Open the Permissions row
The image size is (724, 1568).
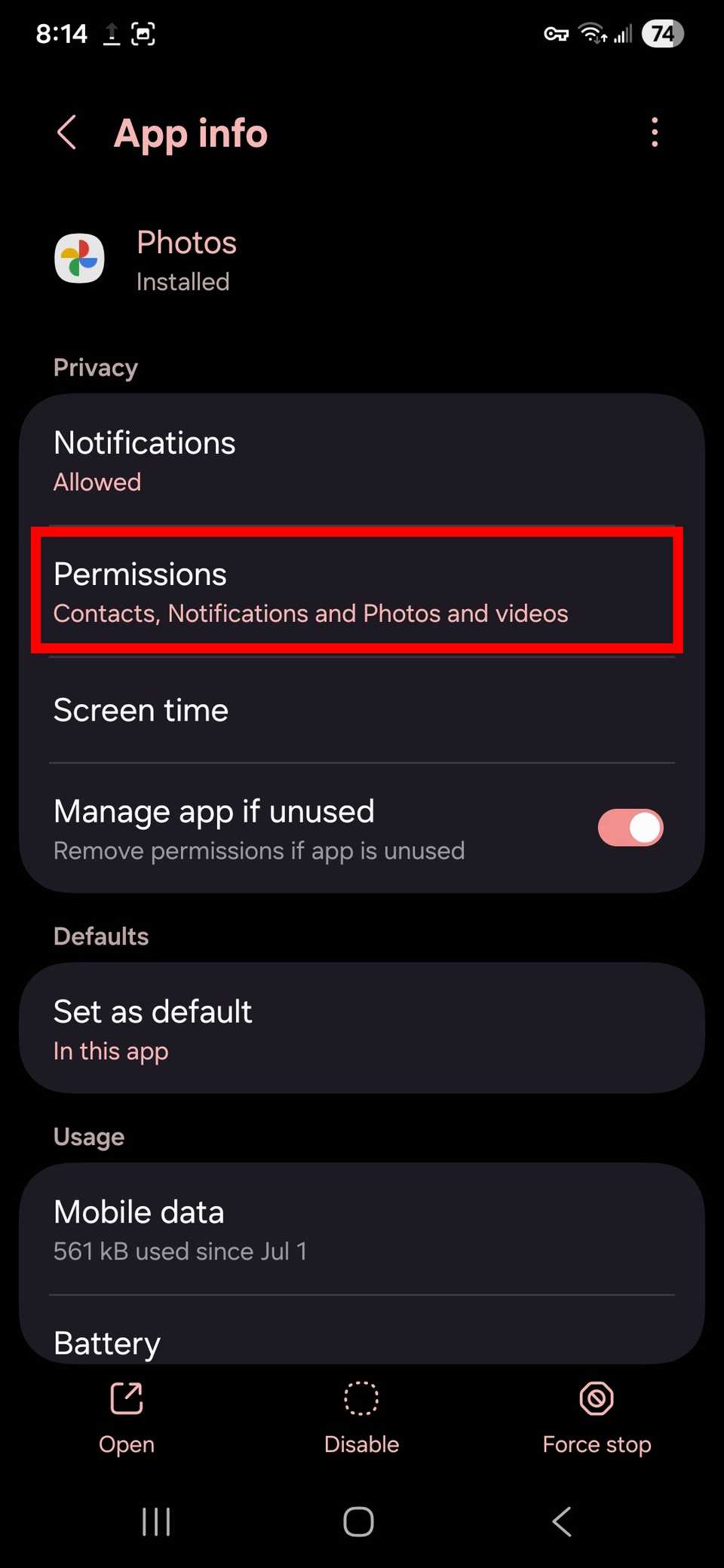click(x=357, y=592)
